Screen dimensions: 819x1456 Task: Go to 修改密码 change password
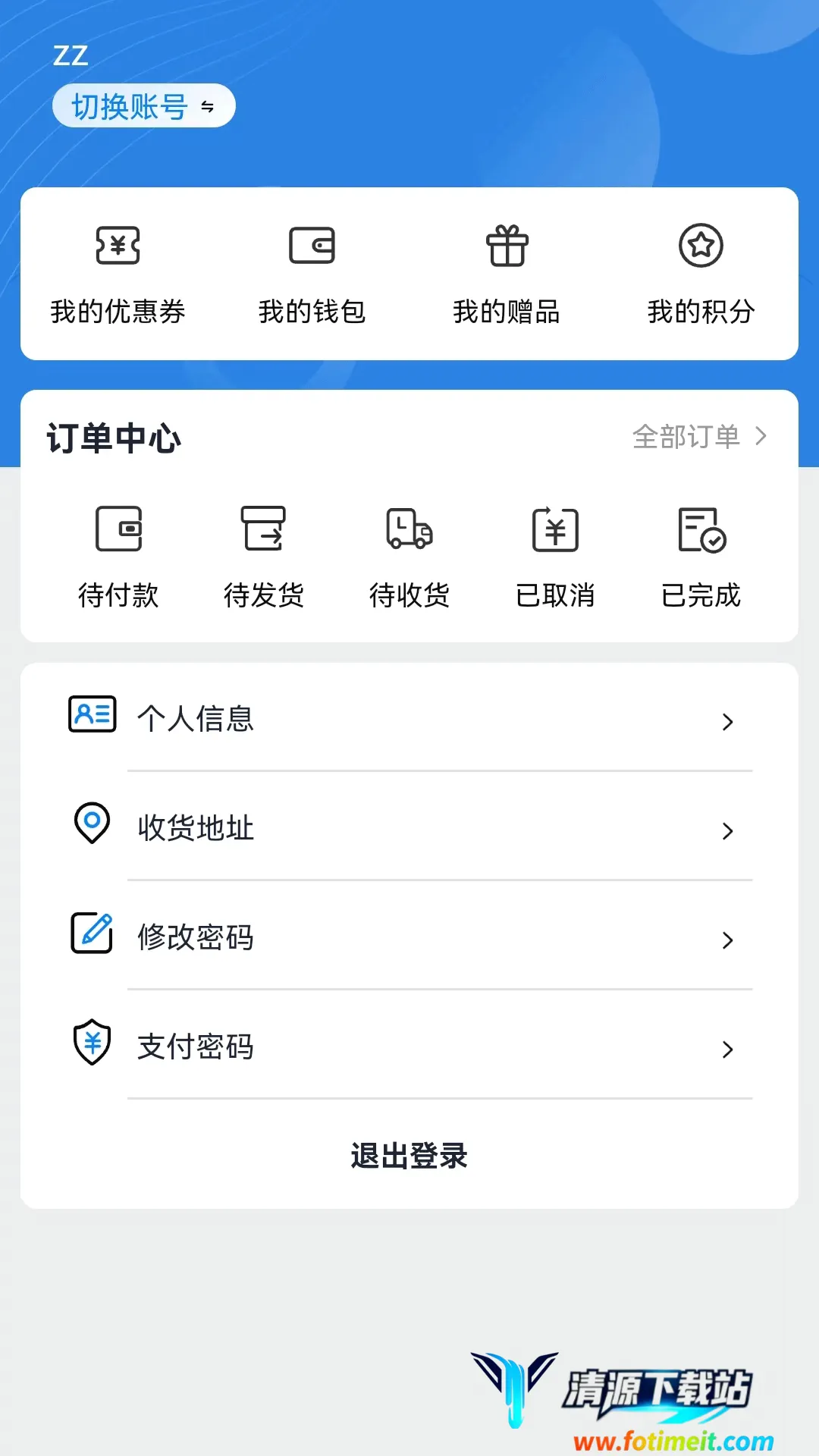pos(409,937)
